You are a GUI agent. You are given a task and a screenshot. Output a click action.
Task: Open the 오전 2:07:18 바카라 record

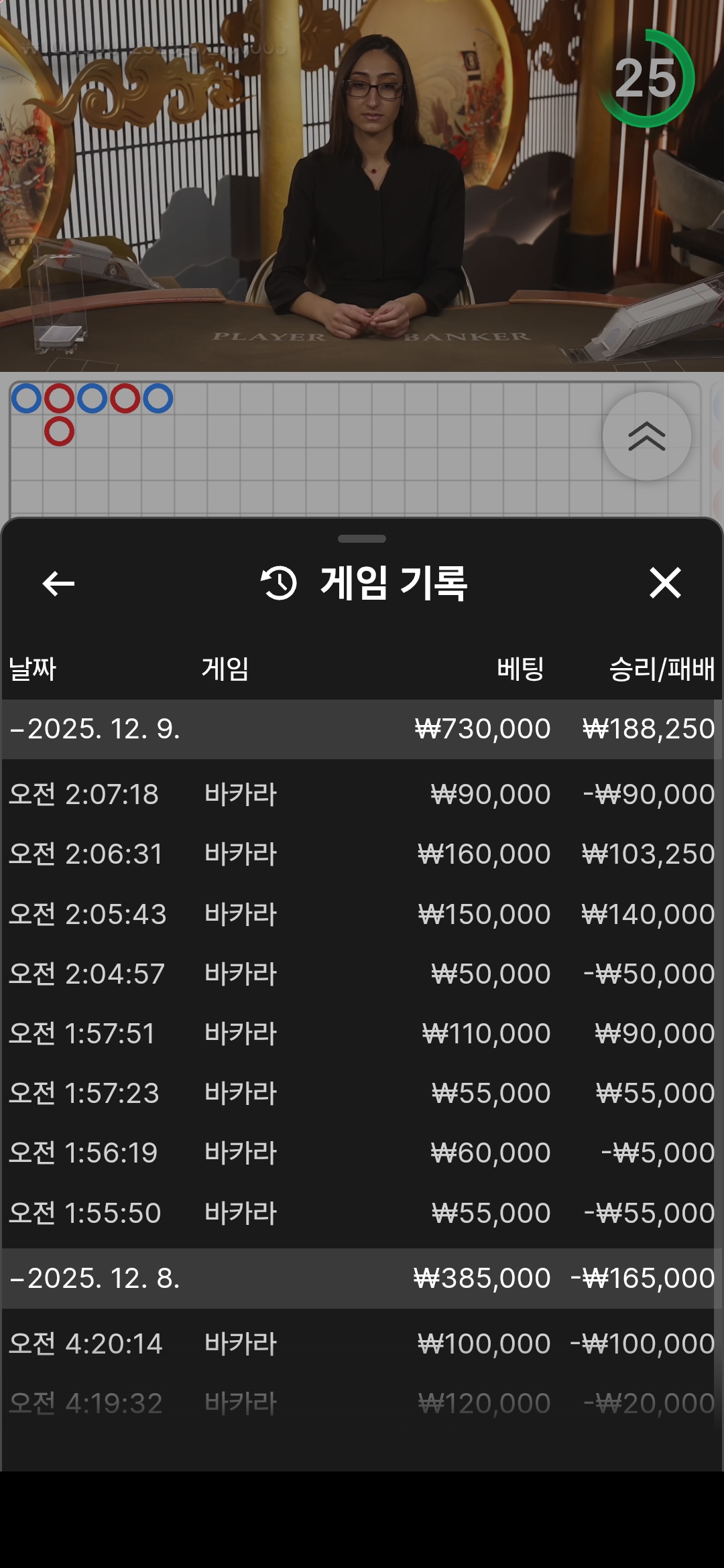362,795
